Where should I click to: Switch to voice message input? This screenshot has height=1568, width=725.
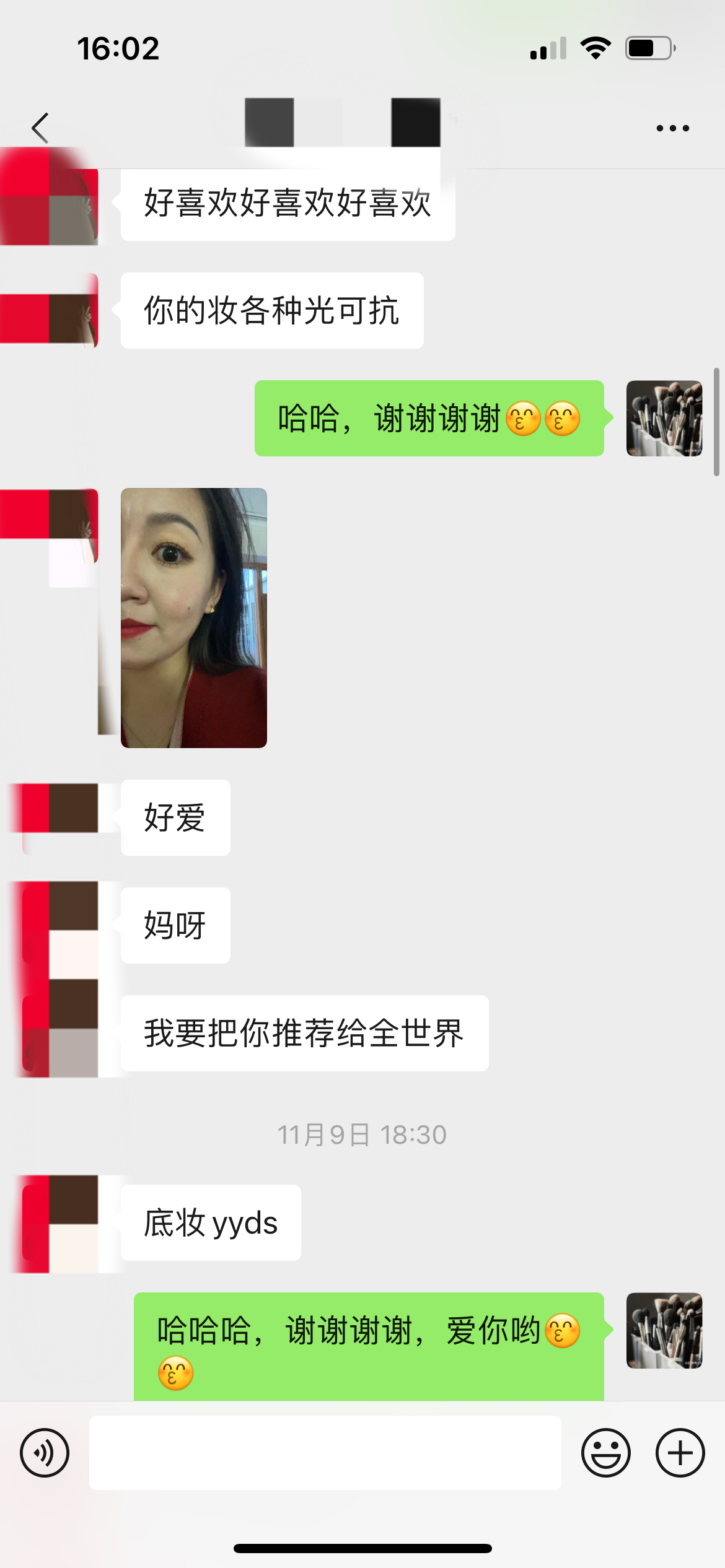coord(45,1453)
